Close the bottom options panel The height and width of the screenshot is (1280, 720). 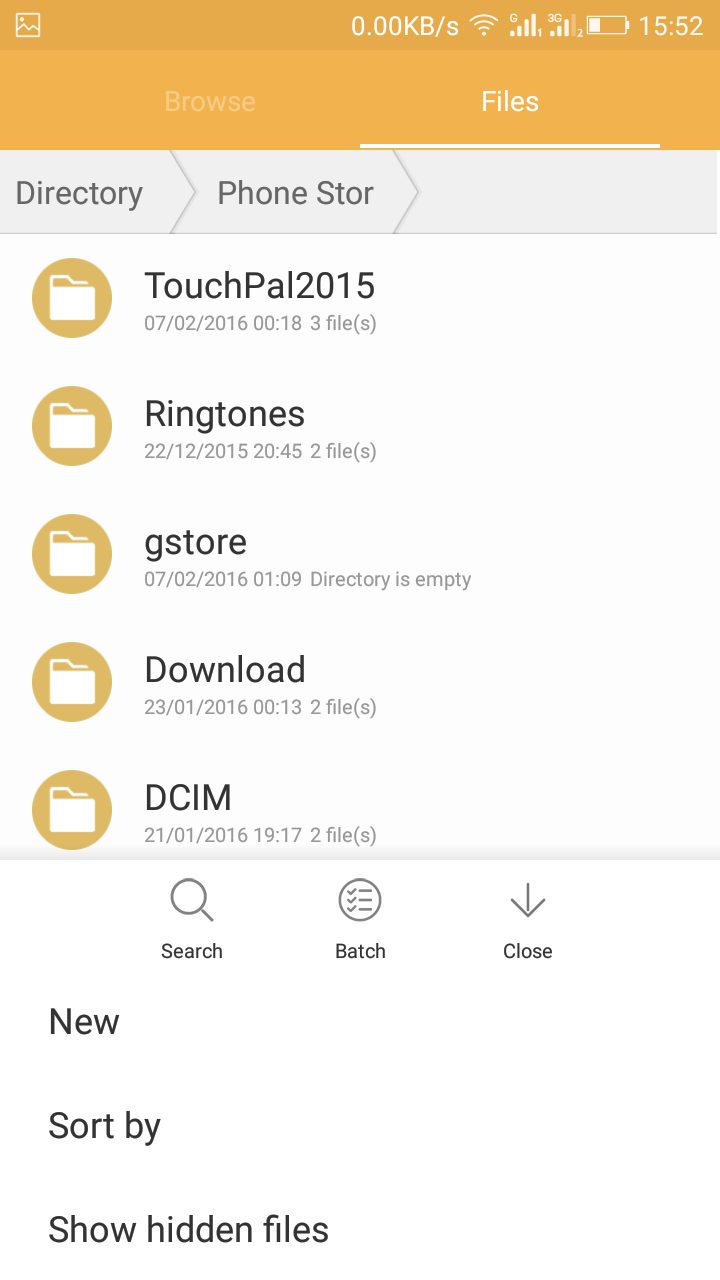click(x=528, y=920)
